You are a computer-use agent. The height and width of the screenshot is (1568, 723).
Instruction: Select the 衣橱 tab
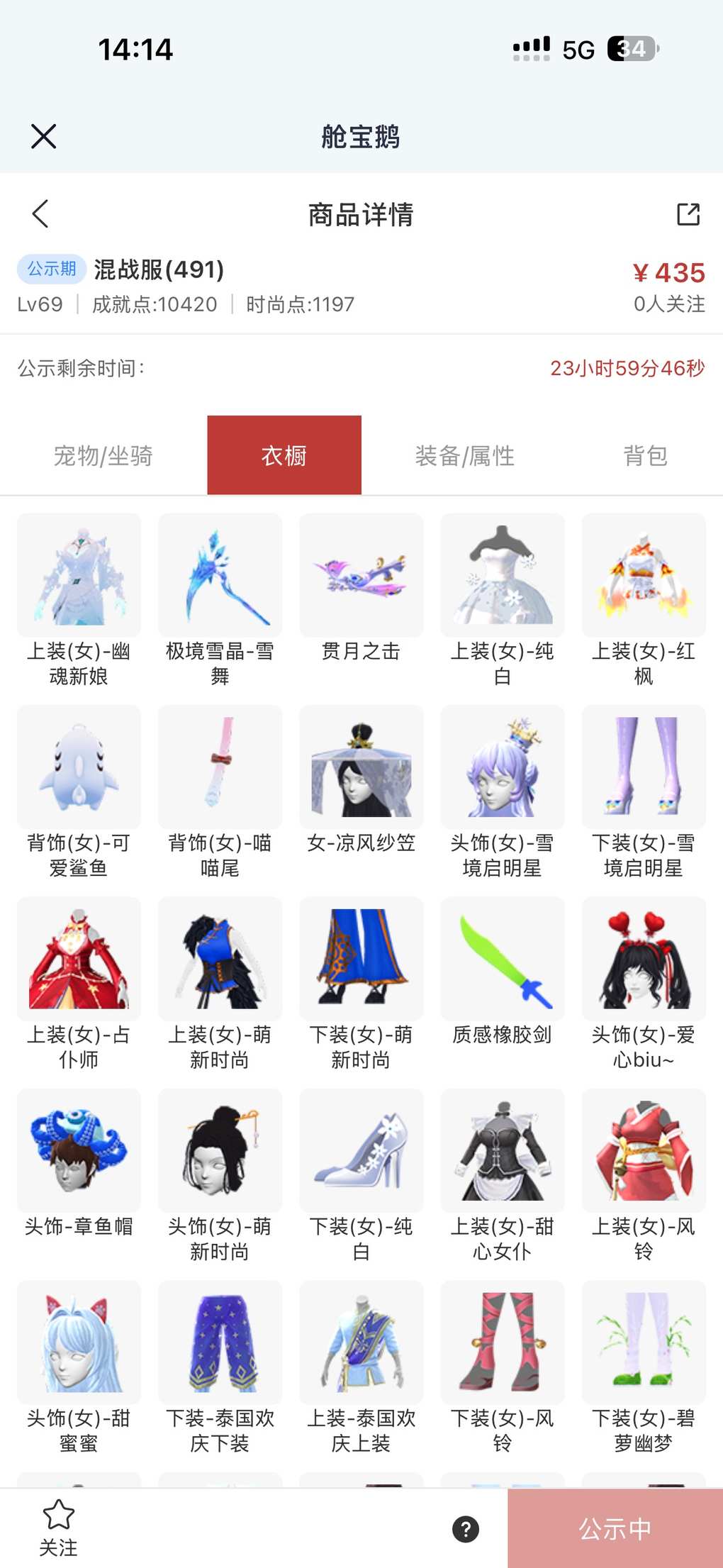284,455
